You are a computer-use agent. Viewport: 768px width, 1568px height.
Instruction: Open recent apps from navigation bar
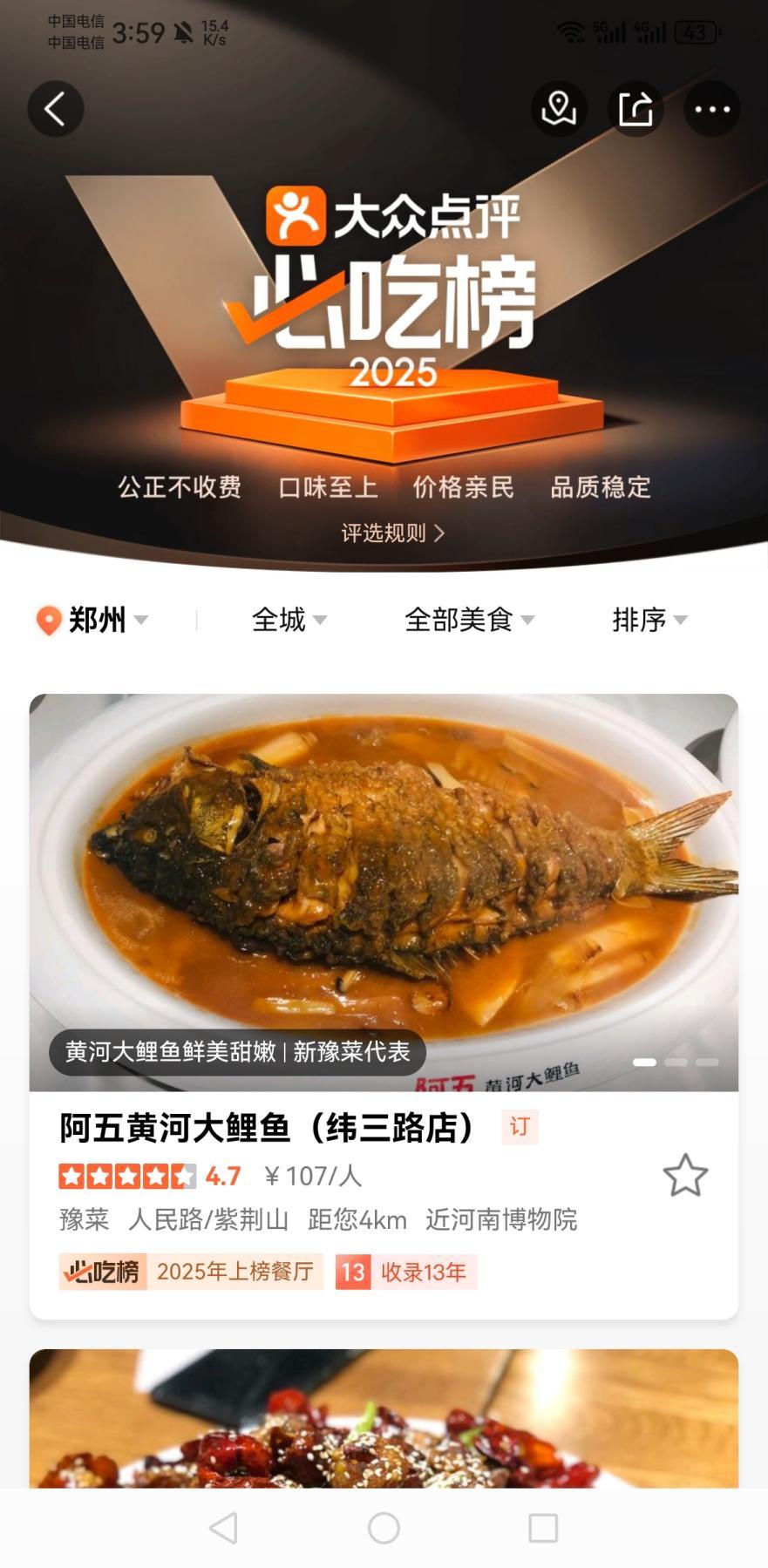click(x=543, y=1528)
